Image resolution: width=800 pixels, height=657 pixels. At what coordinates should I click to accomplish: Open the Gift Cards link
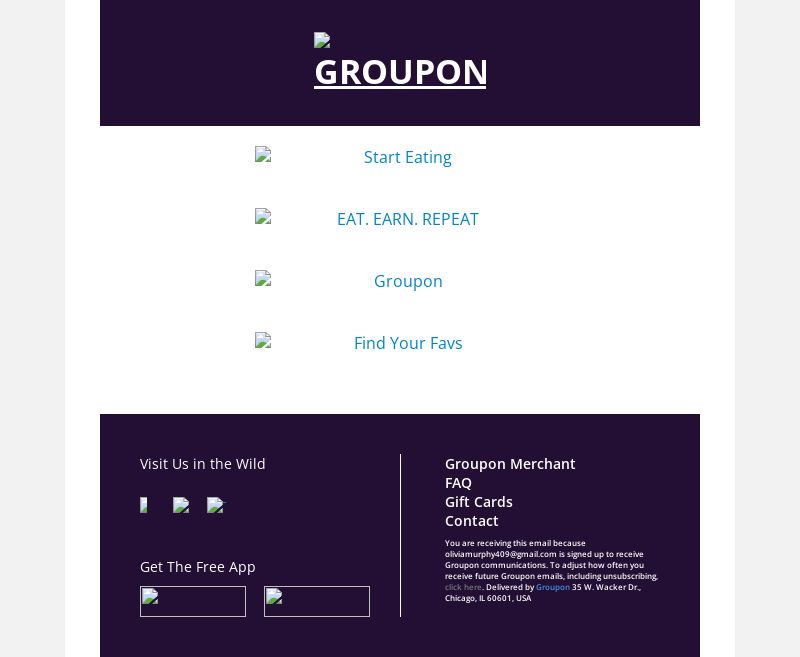click(478, 501)
